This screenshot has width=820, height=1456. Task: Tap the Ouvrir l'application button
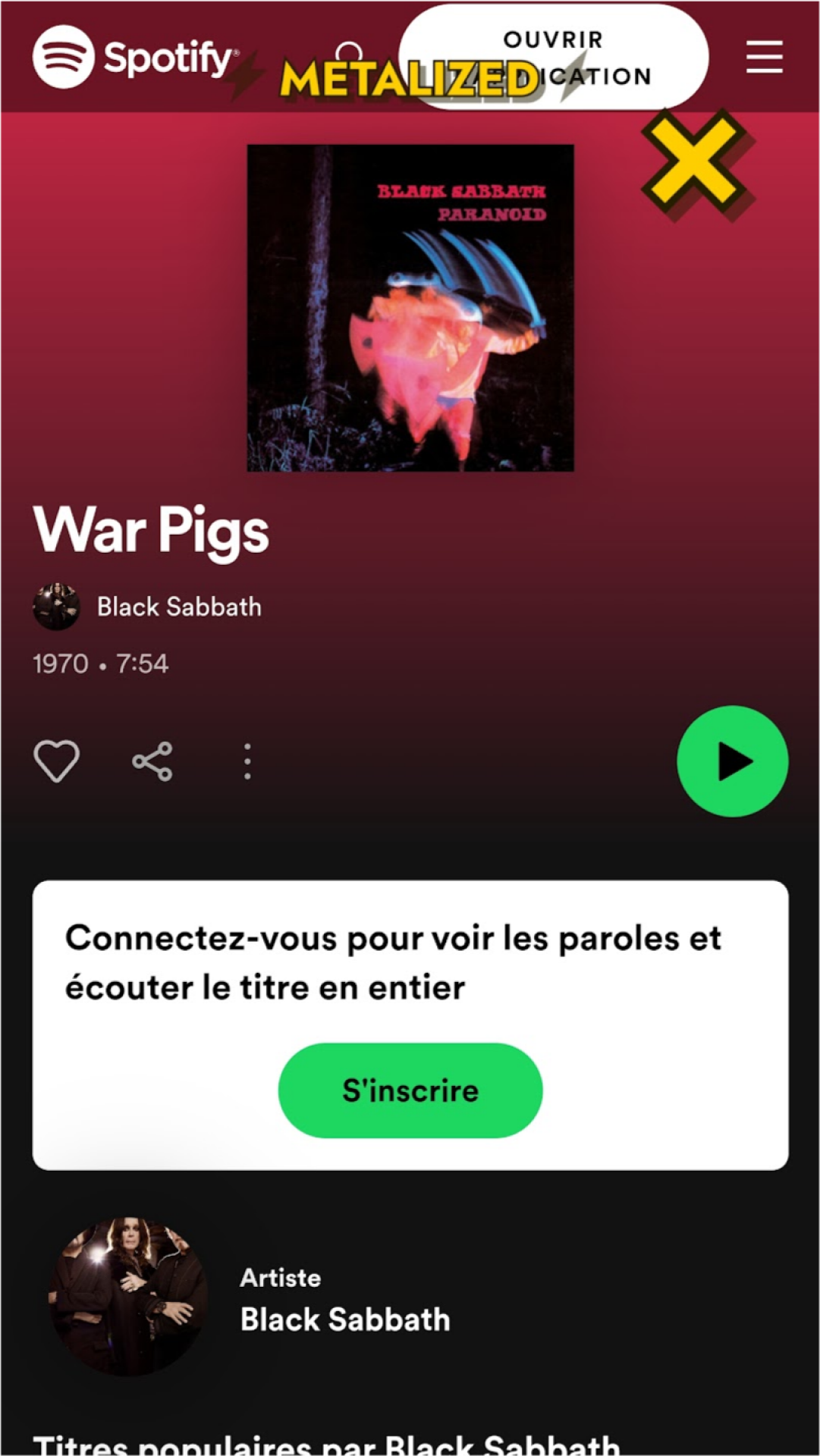tap(554, 57)
